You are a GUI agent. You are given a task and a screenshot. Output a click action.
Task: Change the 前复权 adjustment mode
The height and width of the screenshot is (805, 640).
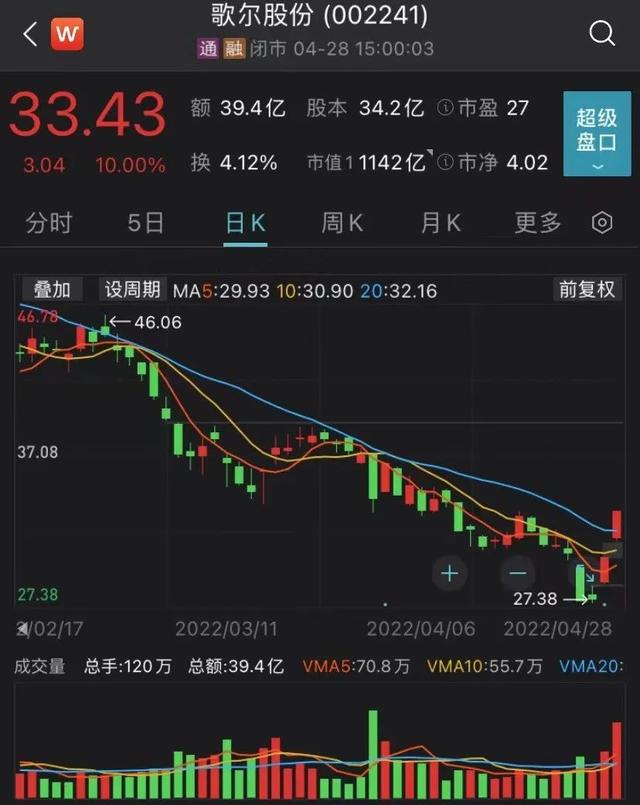pos(586,290)
